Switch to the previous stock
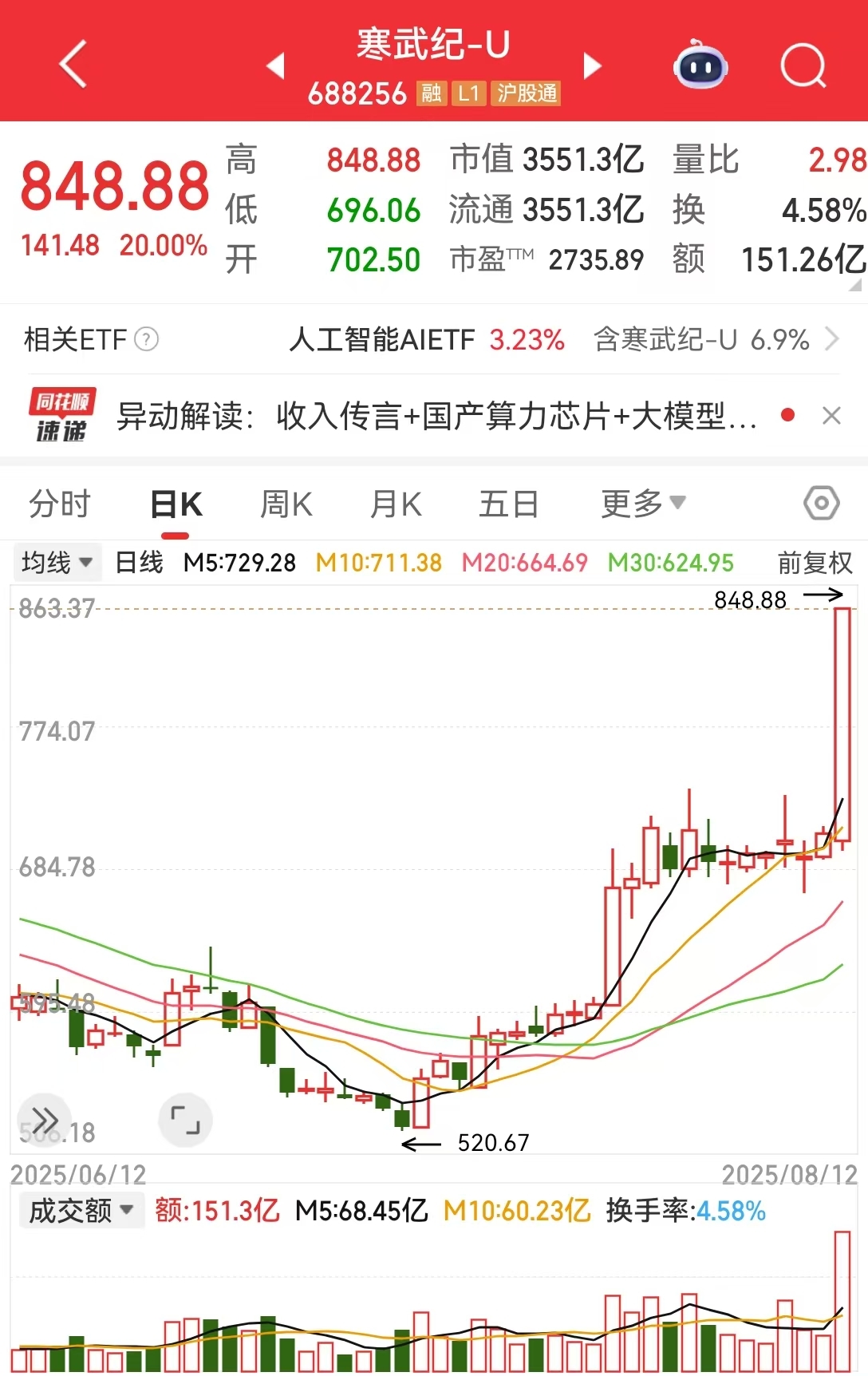The height and width of the screenshot is (1376, 868). point(276,65)
